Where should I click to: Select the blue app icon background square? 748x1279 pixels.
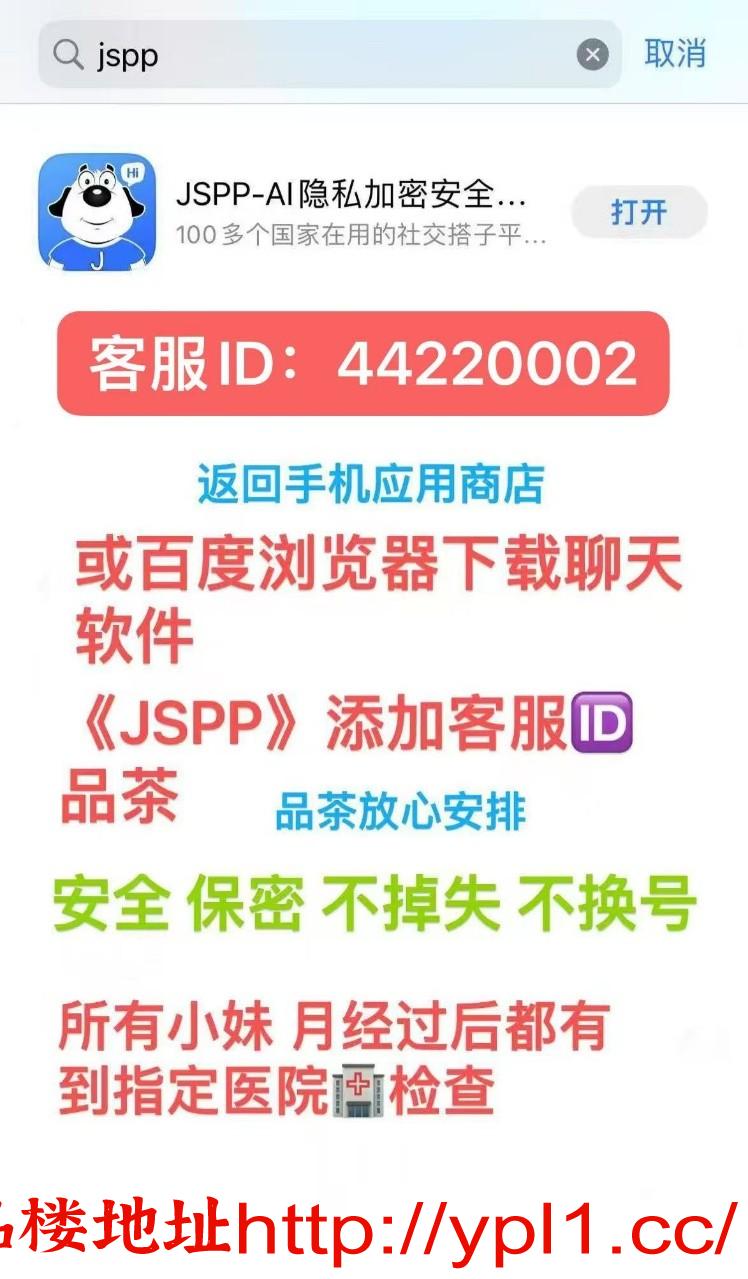click(96, 213)
